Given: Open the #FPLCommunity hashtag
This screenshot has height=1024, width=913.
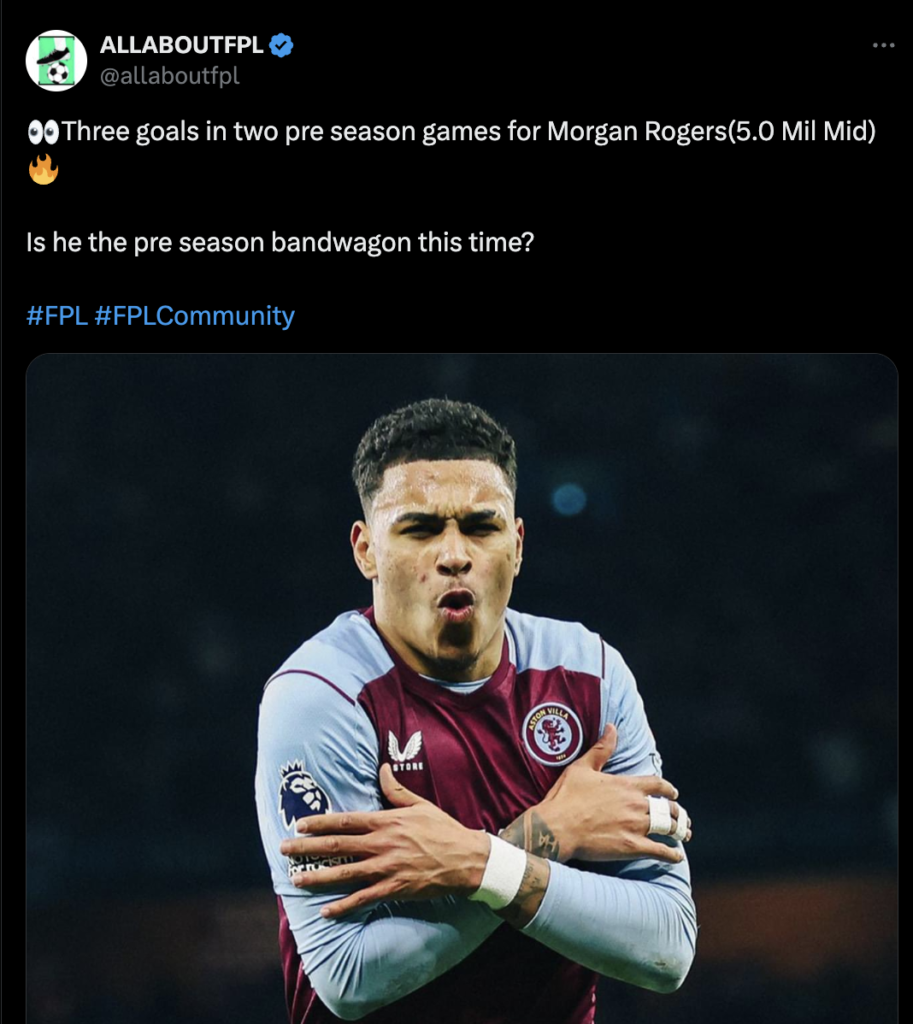Looking at the screenshot, I should (194, 316).
